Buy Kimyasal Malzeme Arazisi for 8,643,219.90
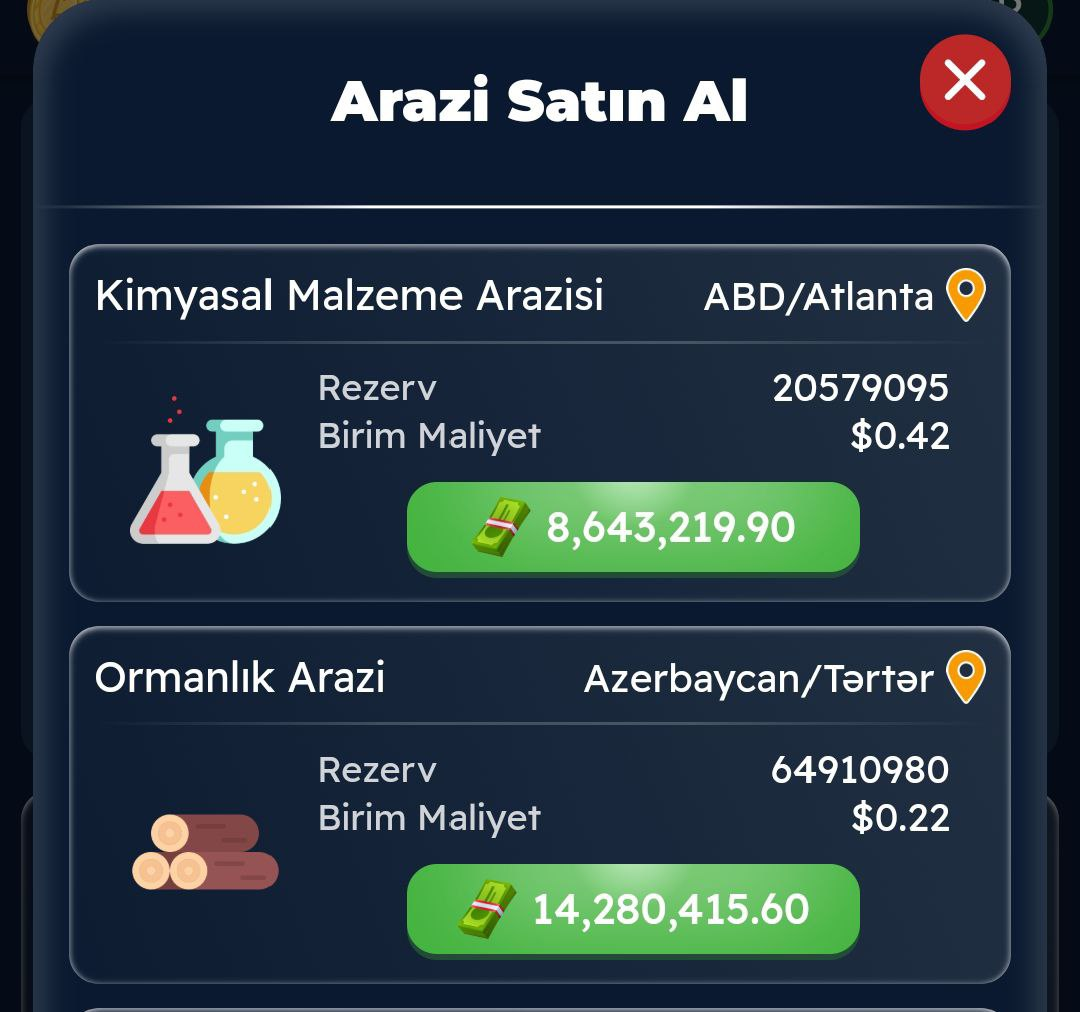Image resolution: width=1080 pixels, height=1012 pixels. point(633,527)
